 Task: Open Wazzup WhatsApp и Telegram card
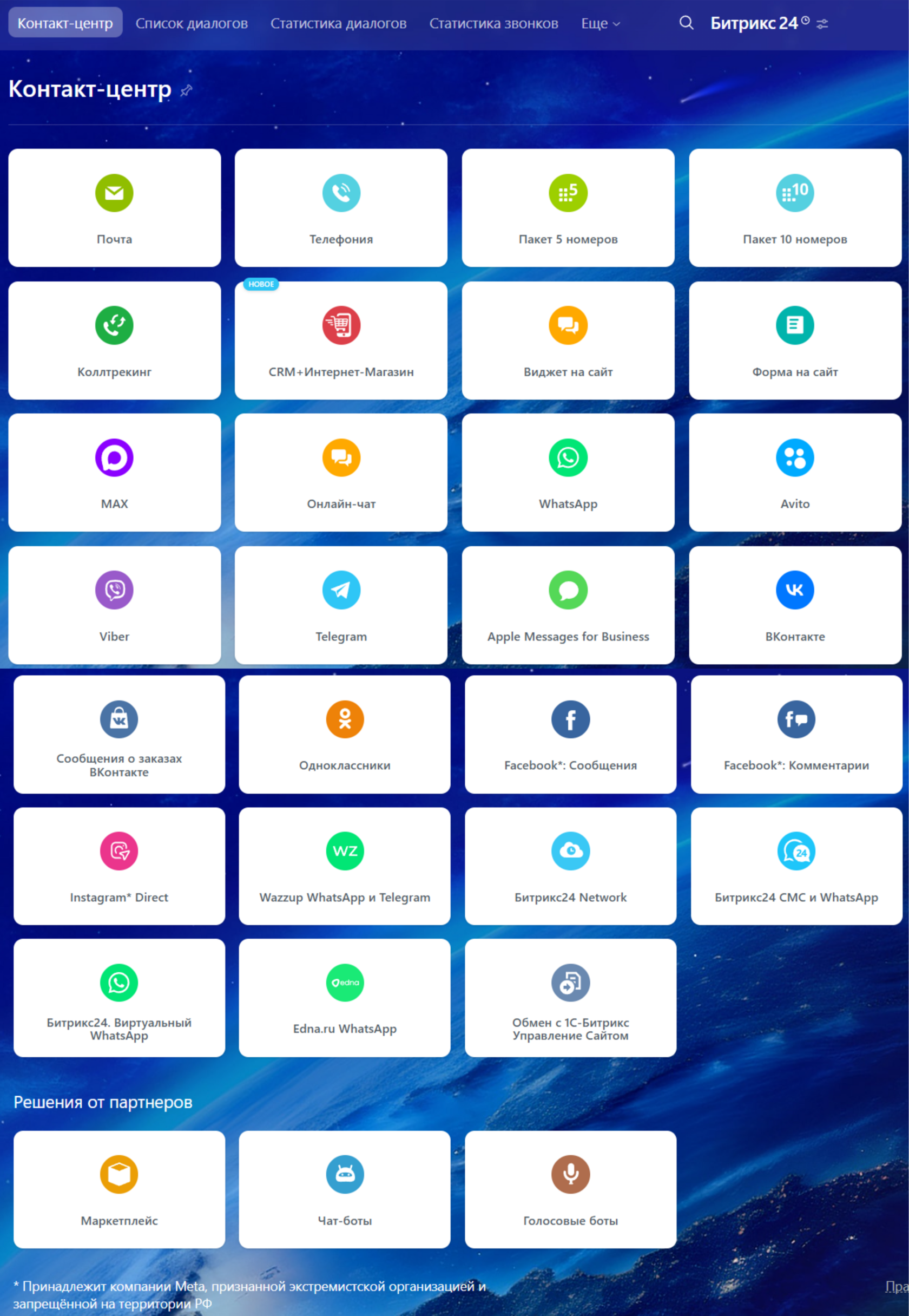pos(345,866)
